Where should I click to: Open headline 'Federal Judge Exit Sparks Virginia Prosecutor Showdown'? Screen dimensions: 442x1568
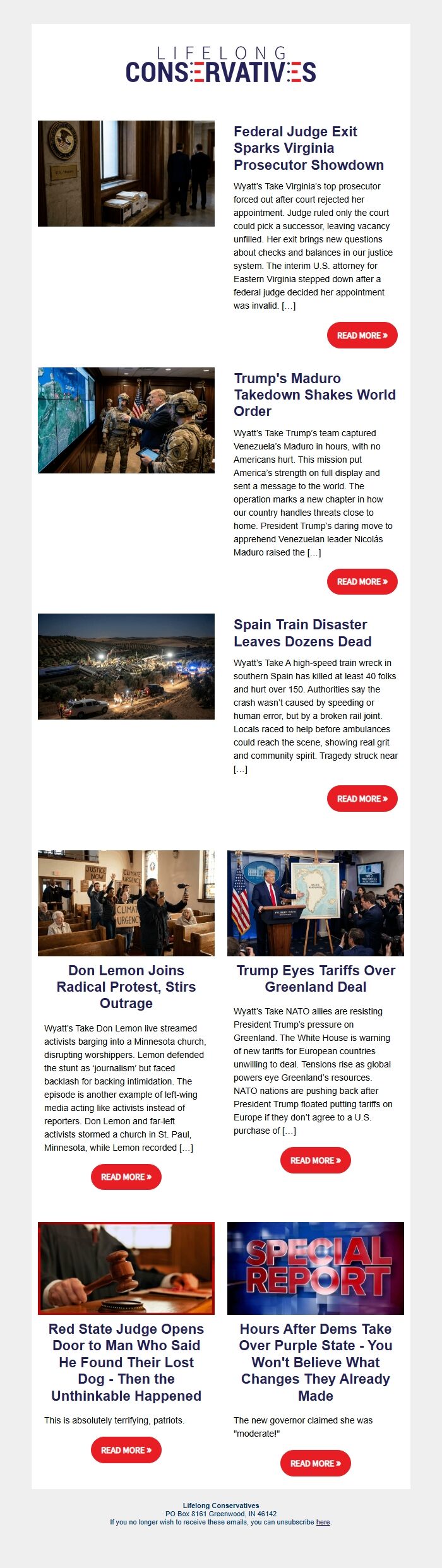(x=308, y=148)
